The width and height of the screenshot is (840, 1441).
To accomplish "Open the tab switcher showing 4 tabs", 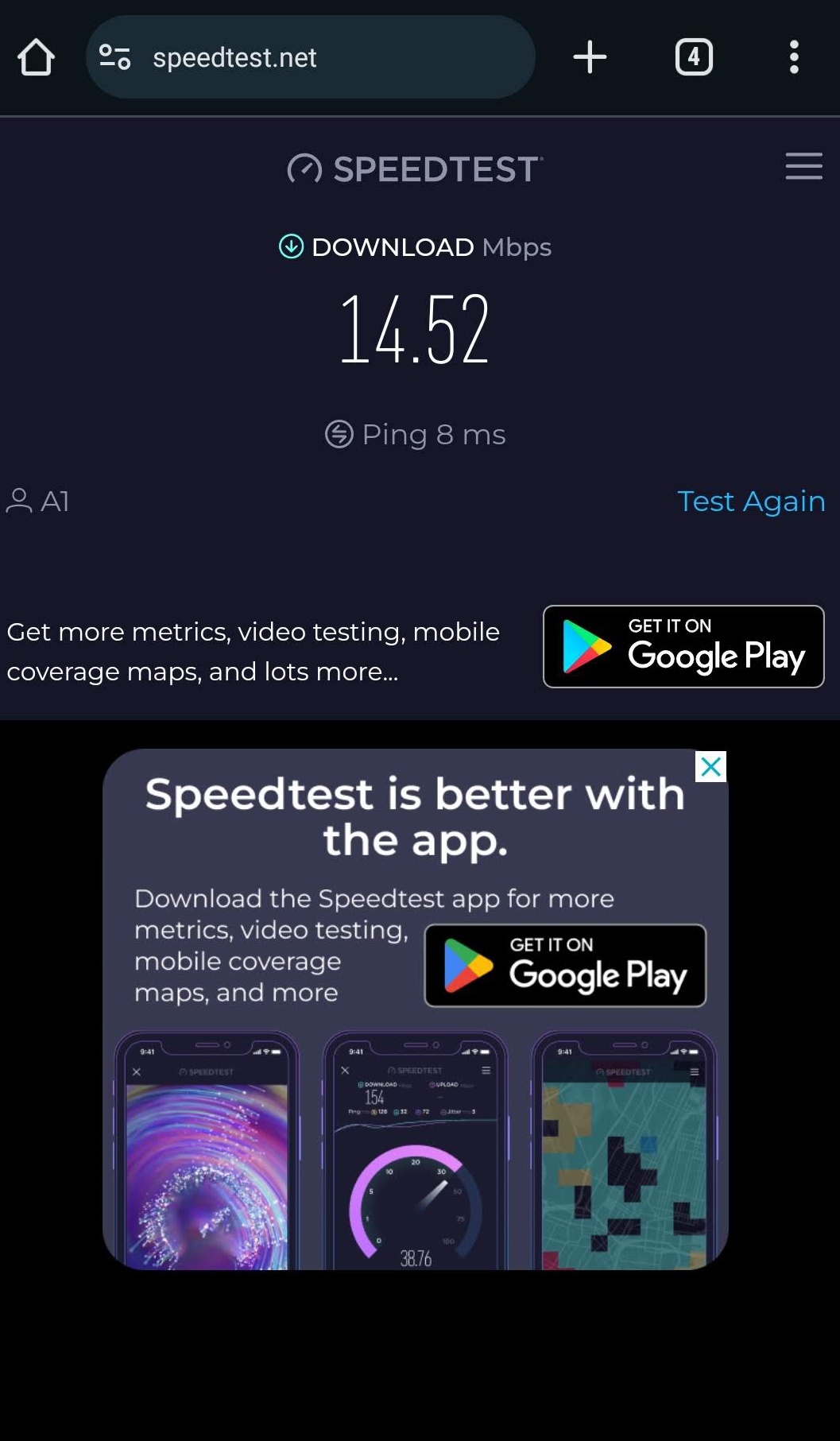I will pyautogui.click(x=693, y=57).
